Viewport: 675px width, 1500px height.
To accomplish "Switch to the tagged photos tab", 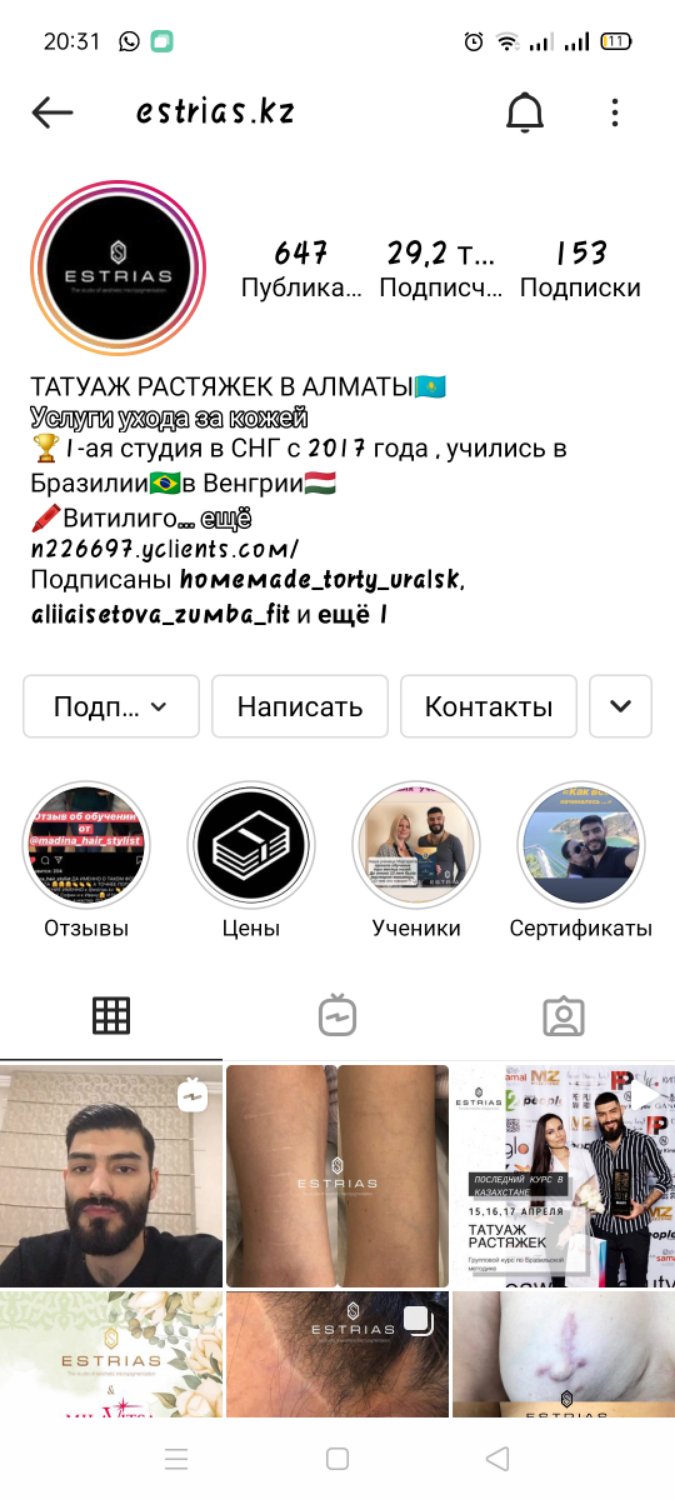I will (563, 1015).
